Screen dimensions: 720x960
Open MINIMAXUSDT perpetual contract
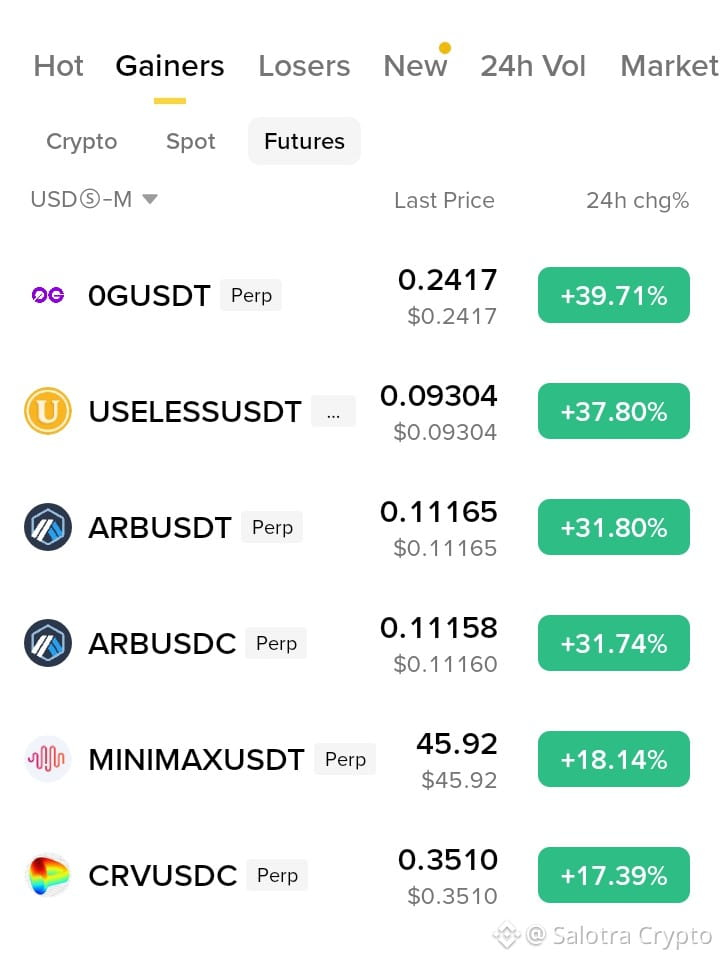pos(360,759)
